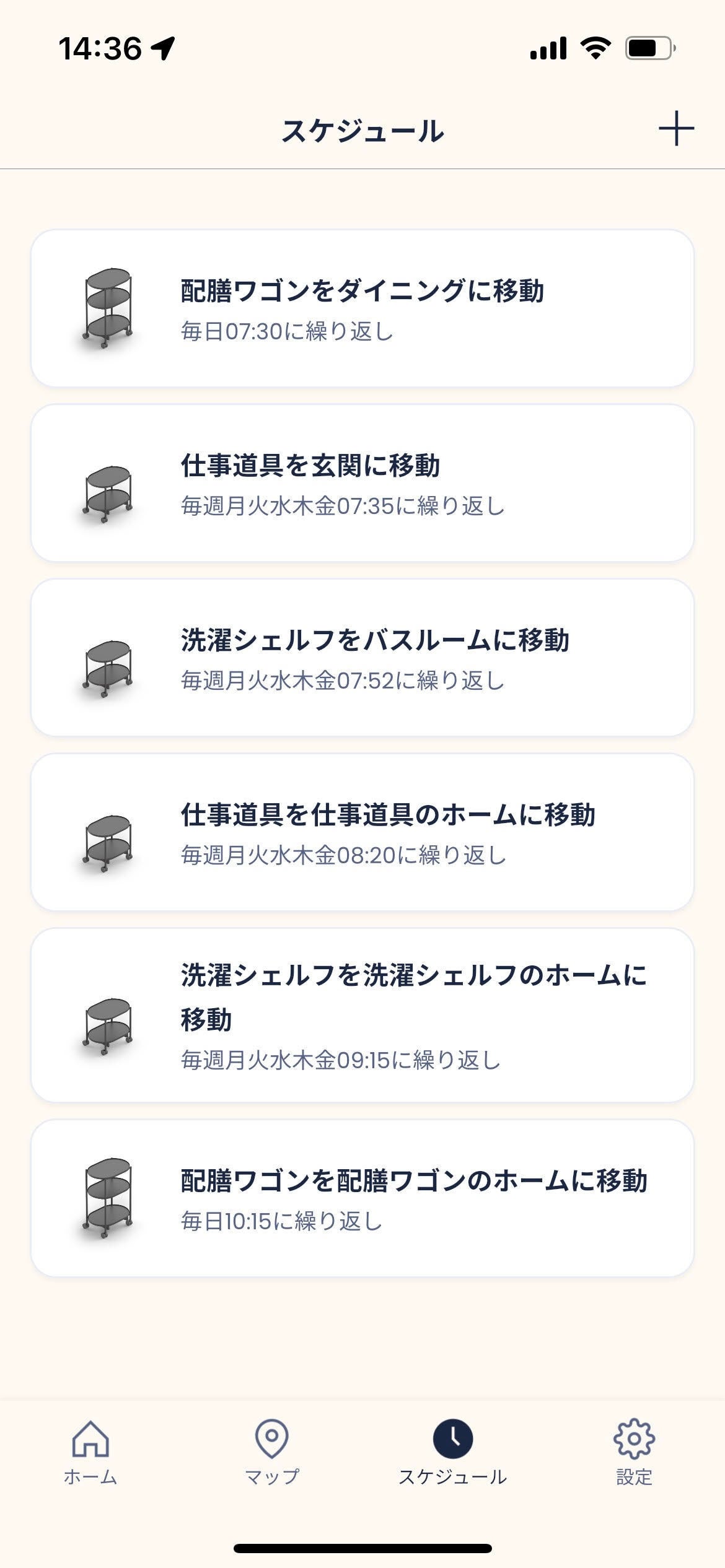725x1568 pixels.
Task: Open the 洗濯シェルフを洗濯シェルフのホームに移動 schedule
Action: tap(362, 1016)
